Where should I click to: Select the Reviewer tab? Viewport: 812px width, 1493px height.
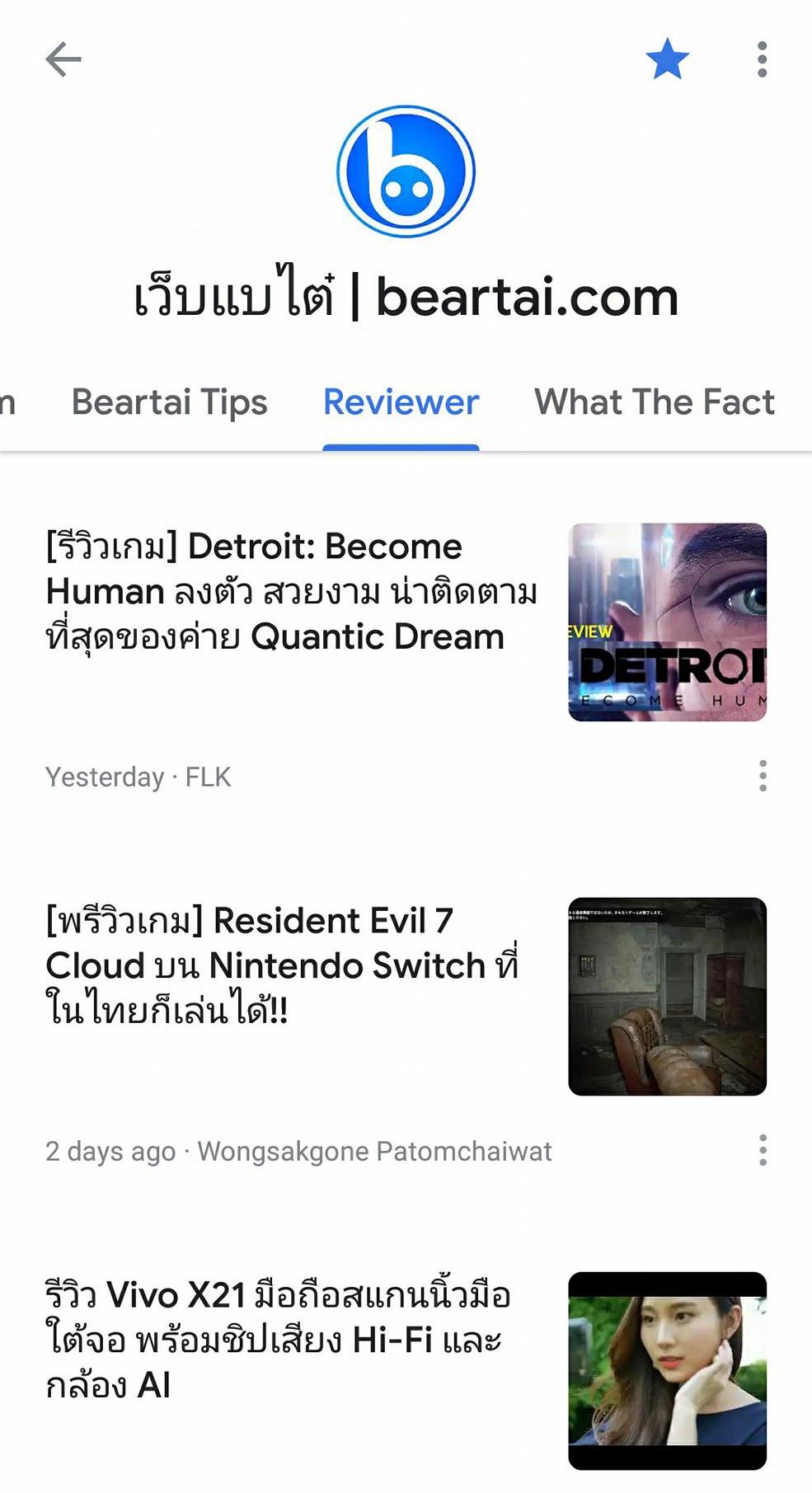pos(401,402)
